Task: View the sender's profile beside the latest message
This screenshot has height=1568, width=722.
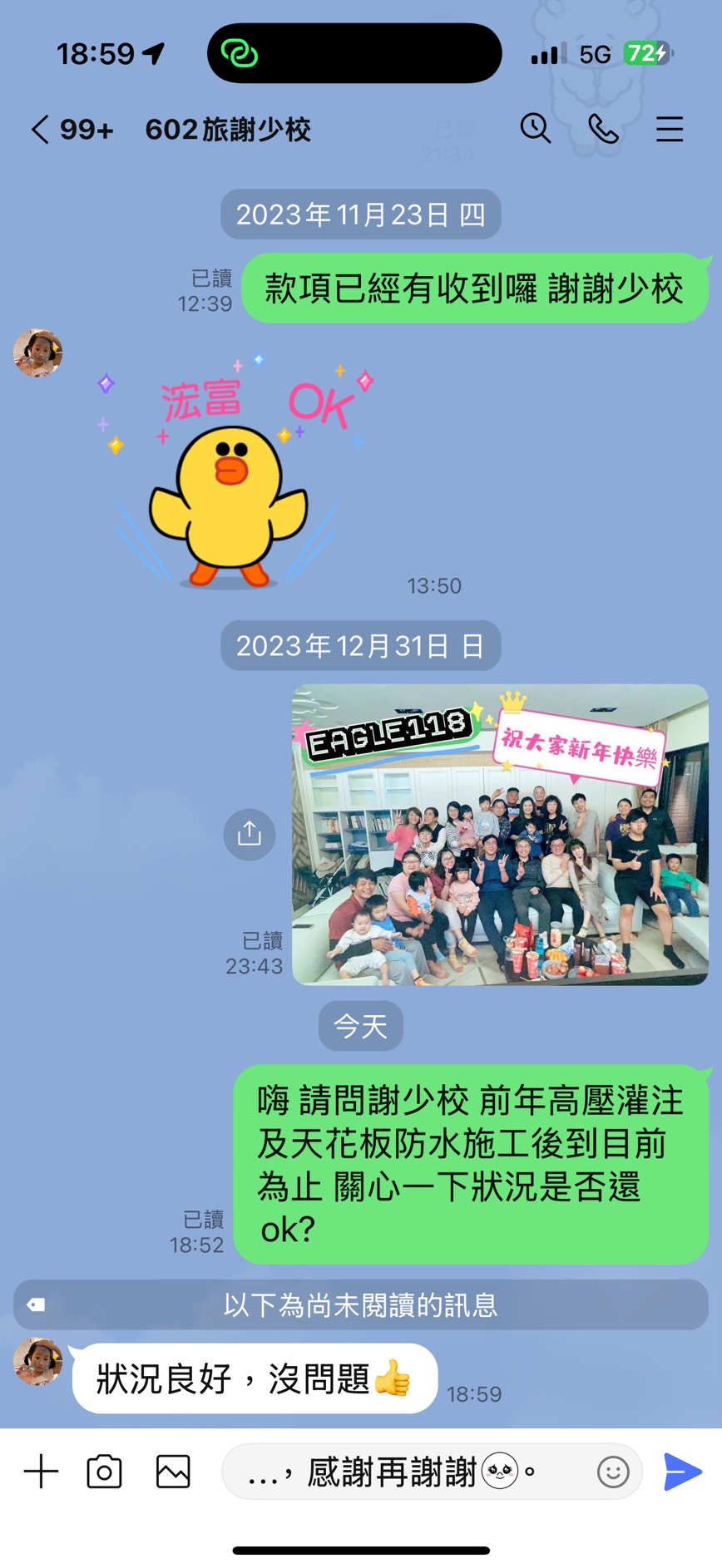Action: pos(38,1362)
